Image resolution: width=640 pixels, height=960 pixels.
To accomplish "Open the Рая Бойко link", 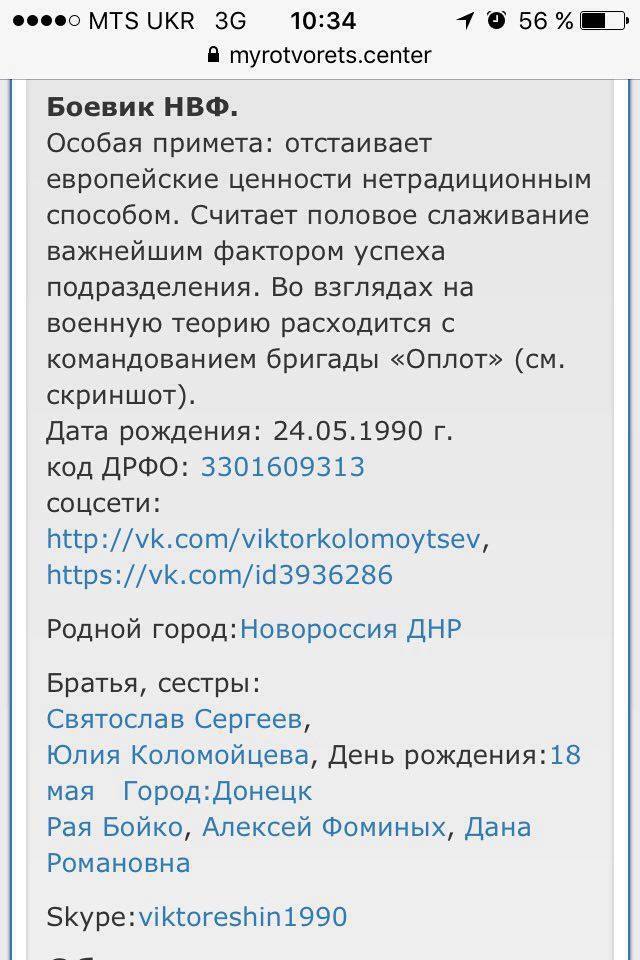I will pos(114,827).
